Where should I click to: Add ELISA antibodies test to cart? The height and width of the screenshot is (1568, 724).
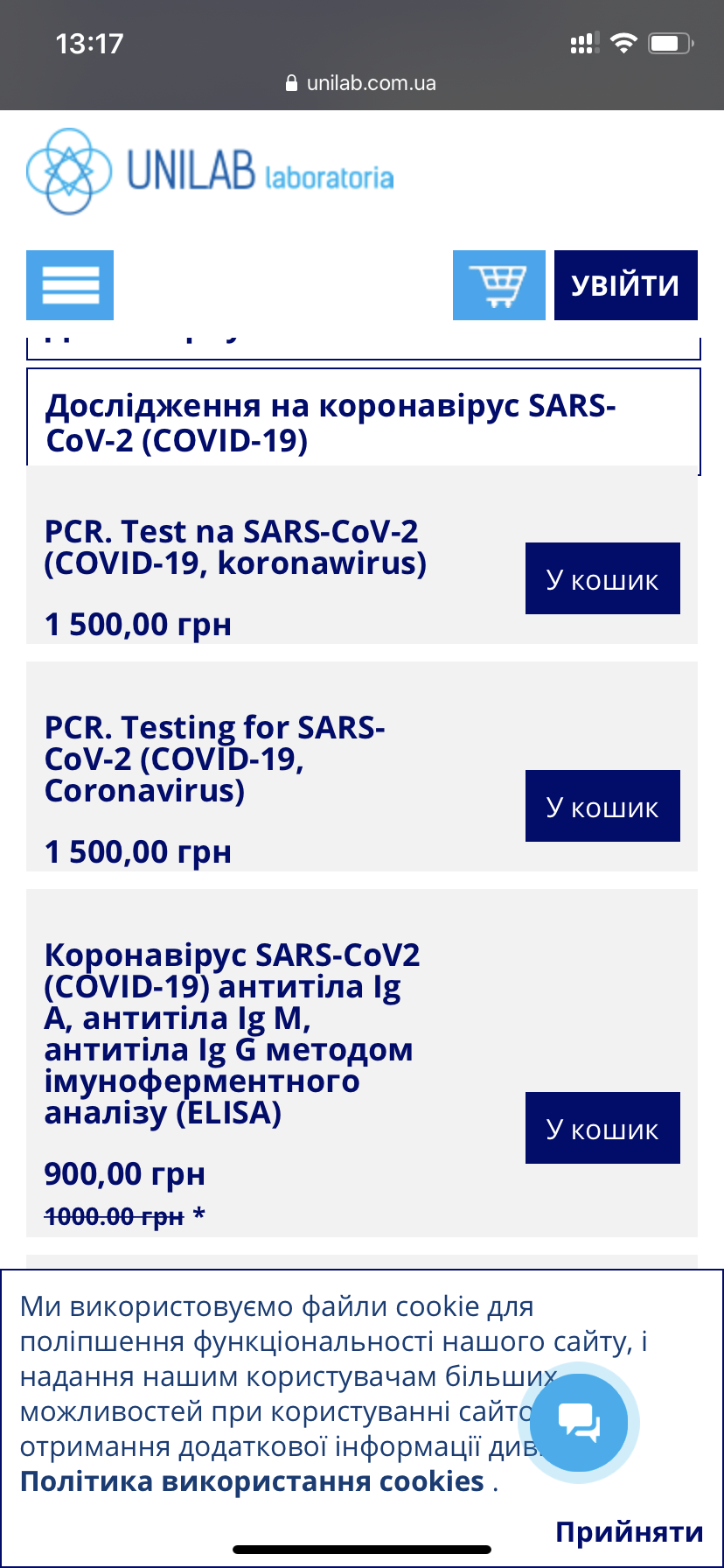coord(602,1128)
